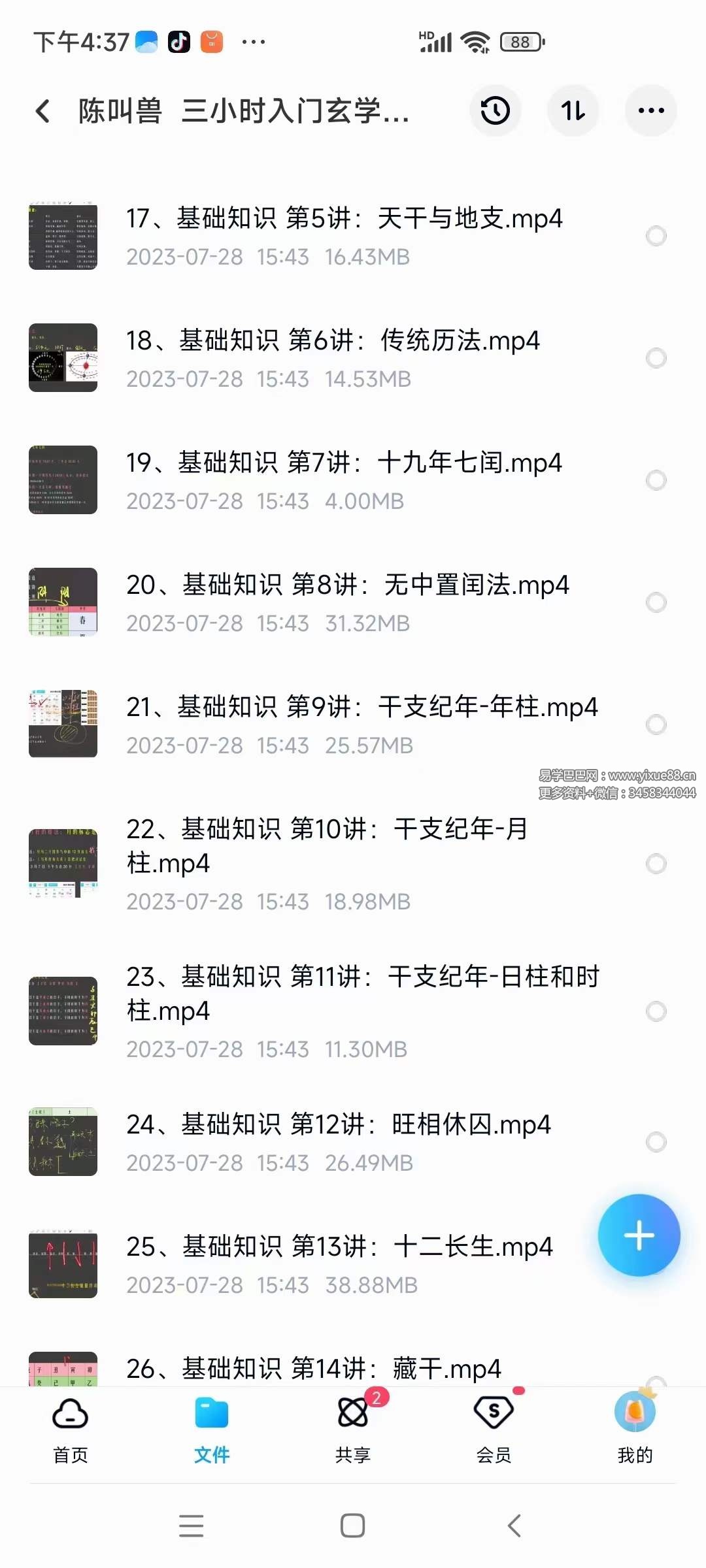706x1568 pixels.
Task: Open the 首页 home tab icon
Action: point(70,1413)
